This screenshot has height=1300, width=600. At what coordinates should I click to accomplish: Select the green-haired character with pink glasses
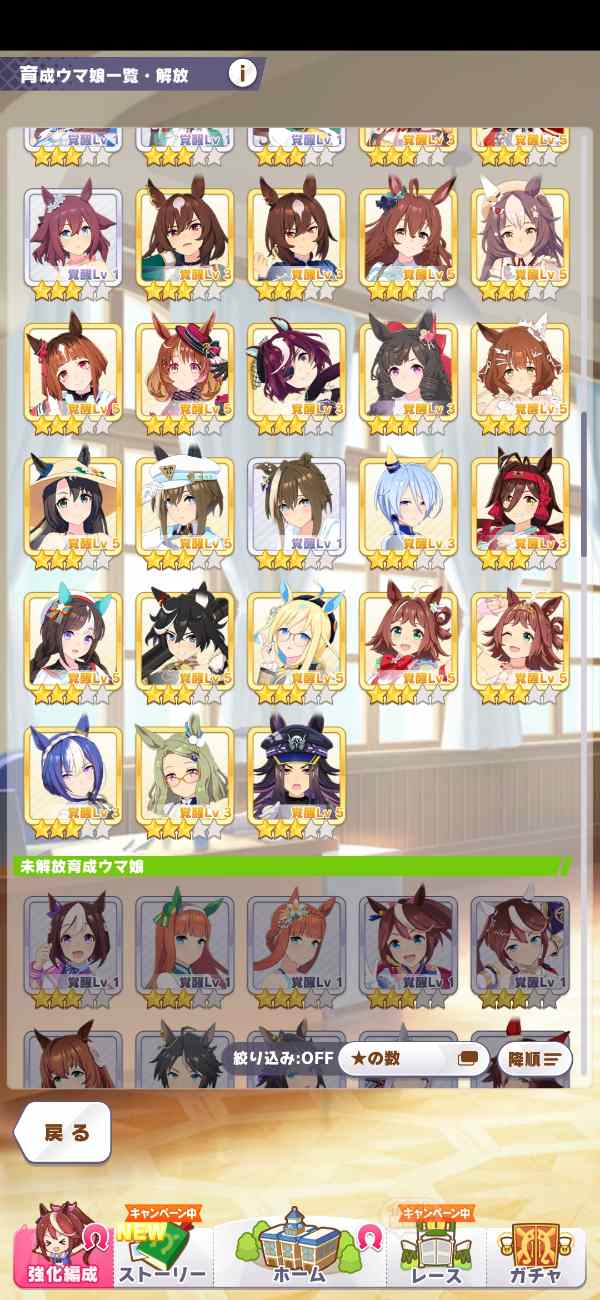(185, 774)
